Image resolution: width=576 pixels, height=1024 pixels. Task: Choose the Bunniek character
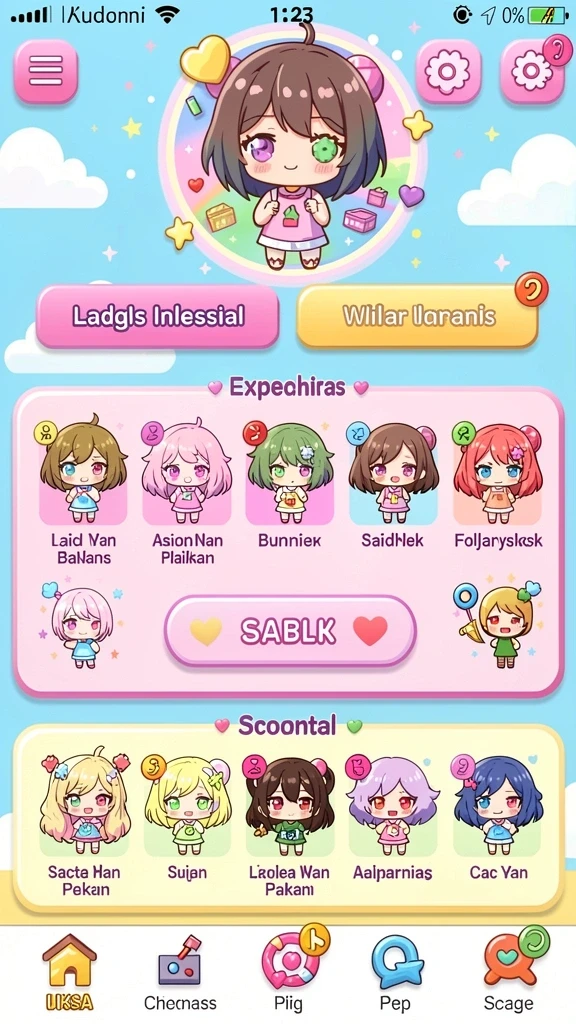click(x=290, y=483)
